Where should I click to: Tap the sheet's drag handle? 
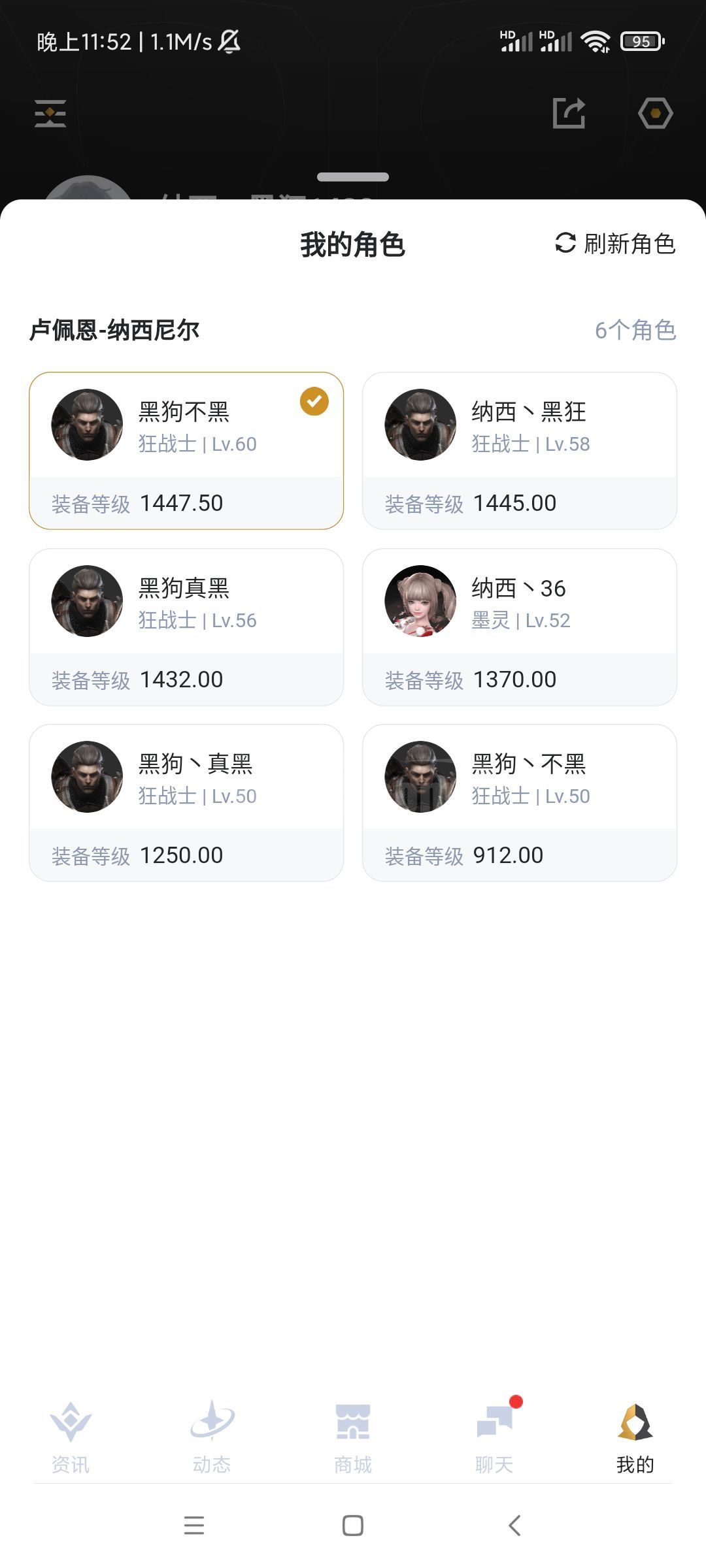point(353,177)
